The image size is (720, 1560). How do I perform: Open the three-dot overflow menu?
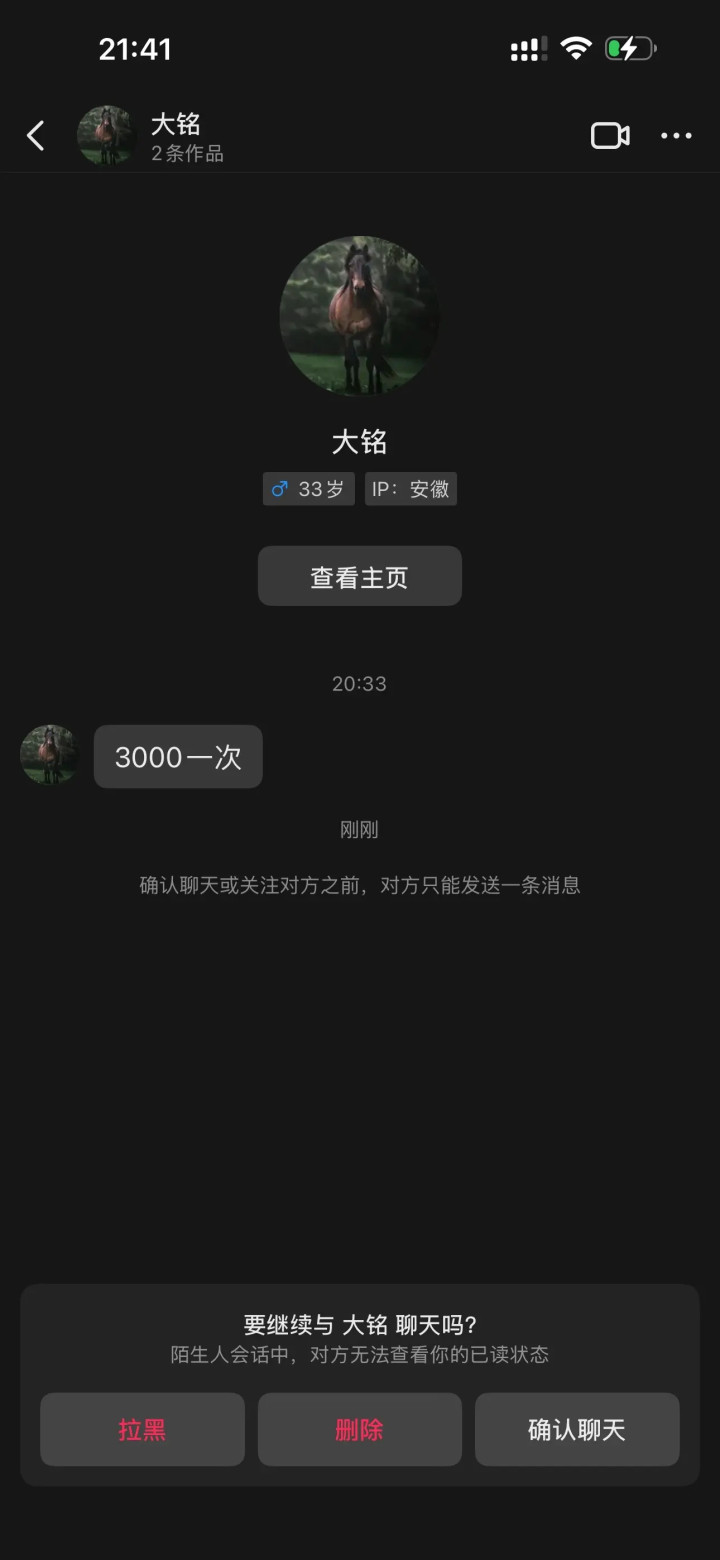coord(676,135)
